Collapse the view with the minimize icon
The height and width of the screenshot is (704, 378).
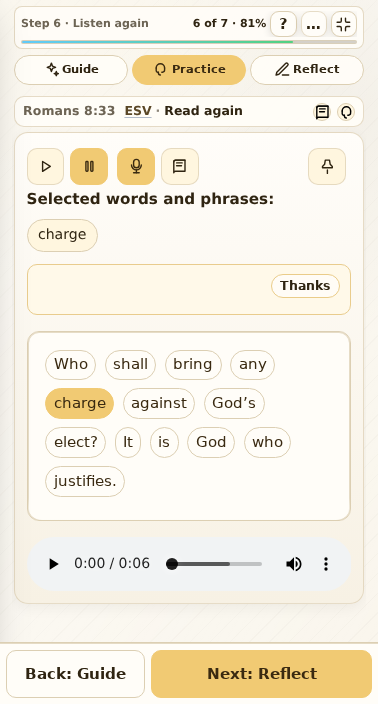pos(344,24)
